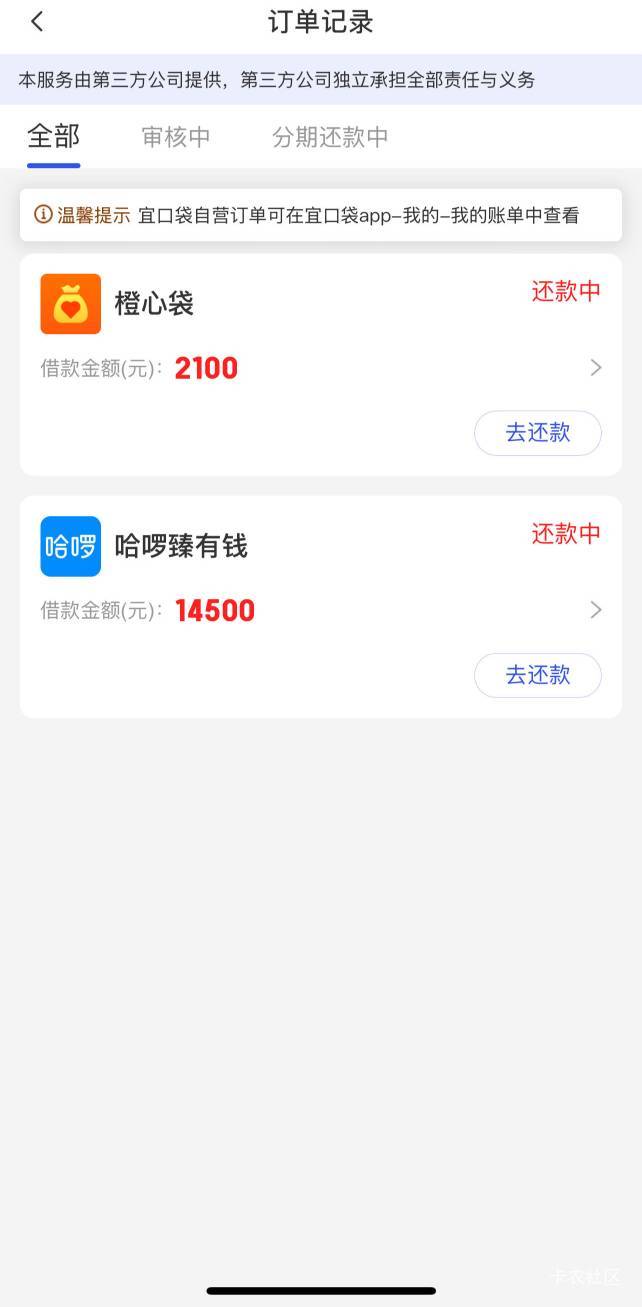The height and width of the screenshot is (1307, 642).
Task: Tap 去还款 for 哈啰臻有钱
Action: tap(537, 675)
